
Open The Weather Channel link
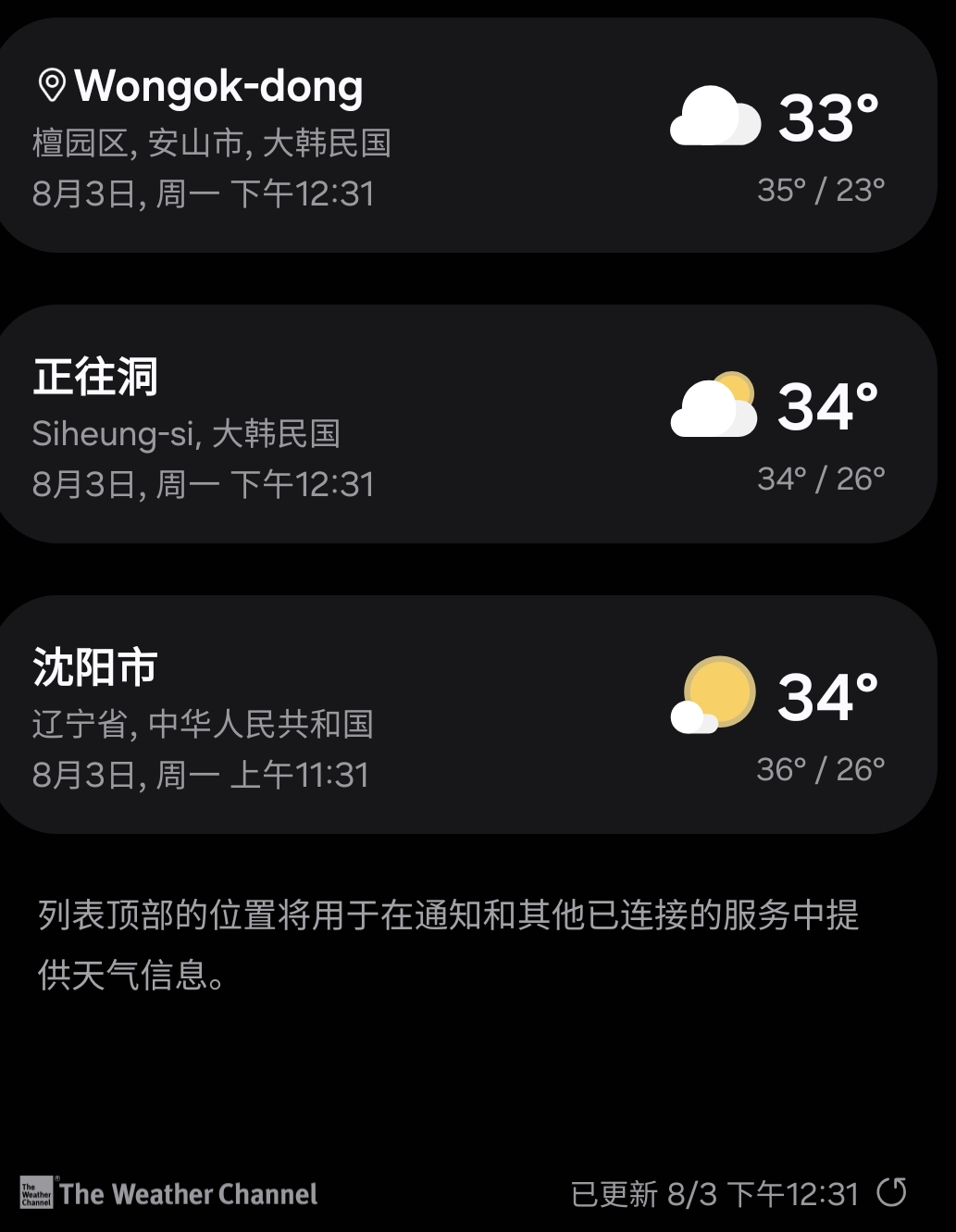168,1193
